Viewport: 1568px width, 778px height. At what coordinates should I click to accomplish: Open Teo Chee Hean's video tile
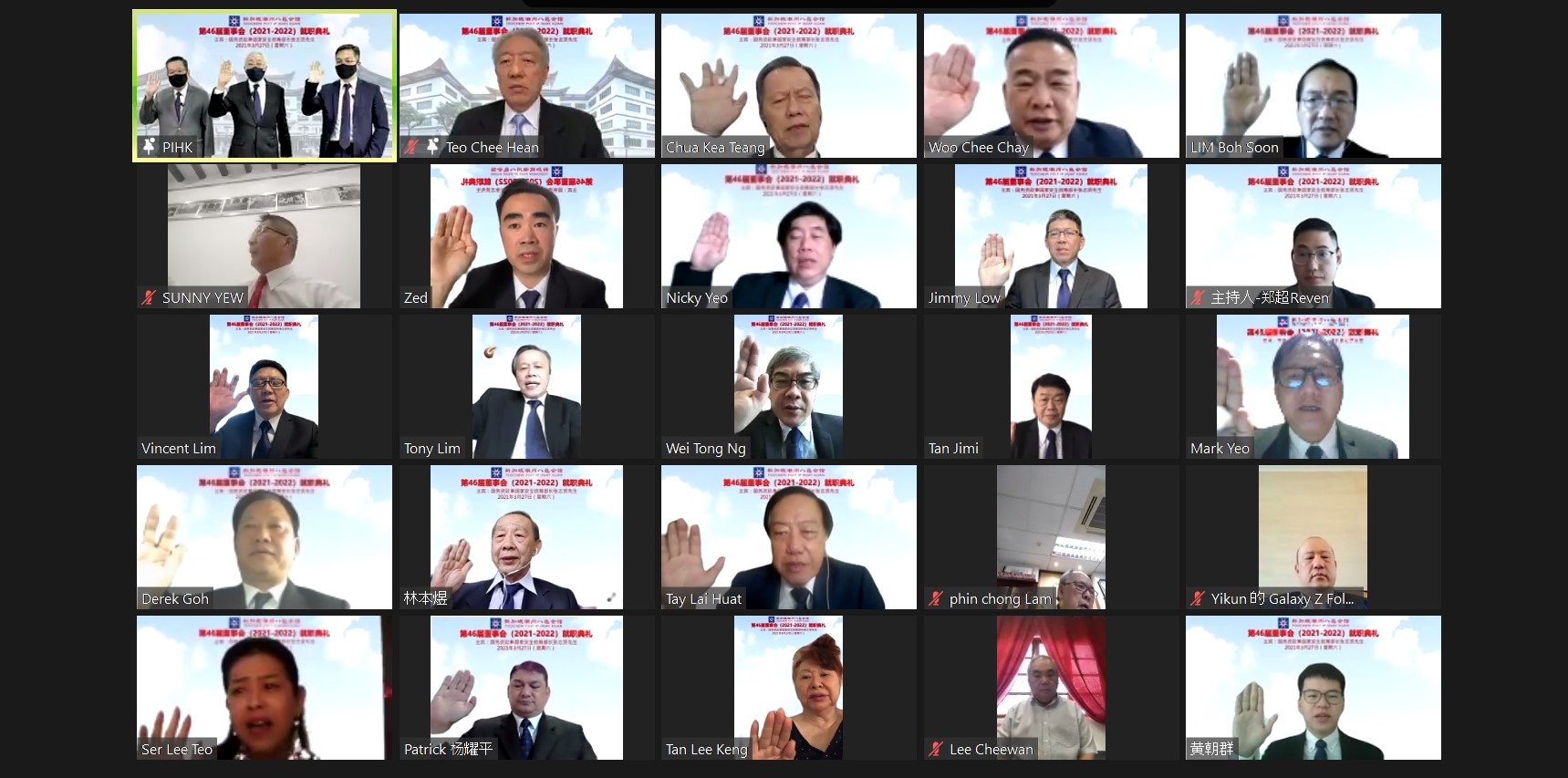tap(526, 86)
